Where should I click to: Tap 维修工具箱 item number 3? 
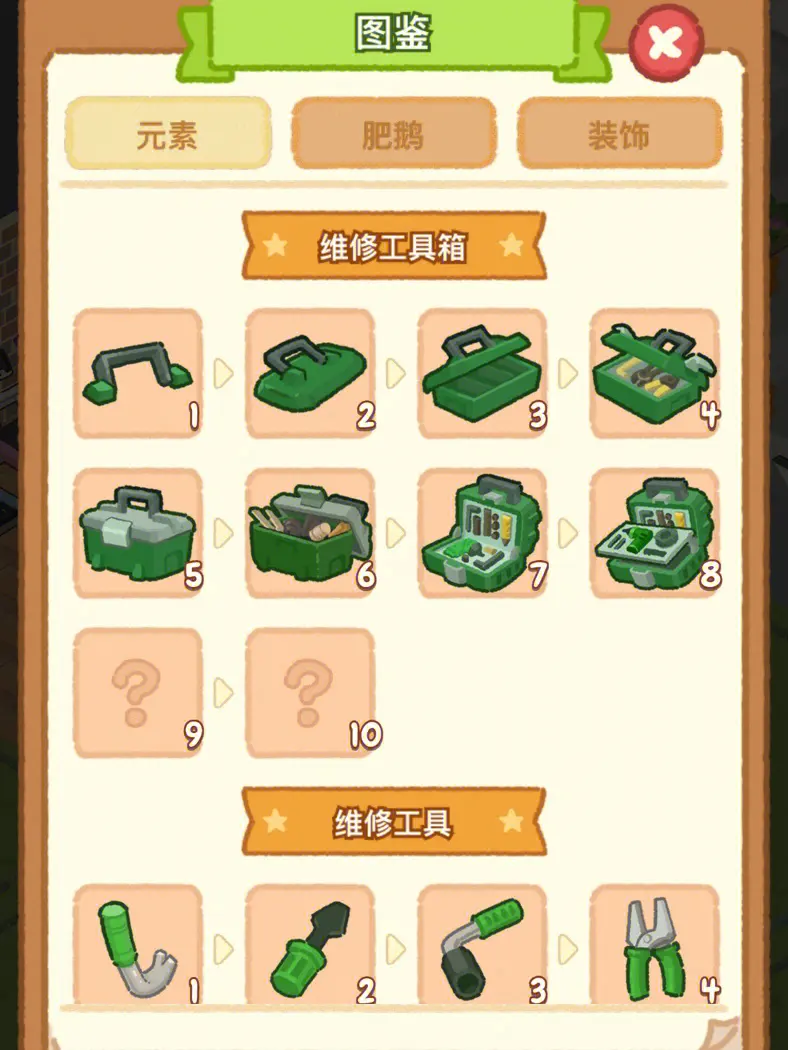[x=482, y=373]
